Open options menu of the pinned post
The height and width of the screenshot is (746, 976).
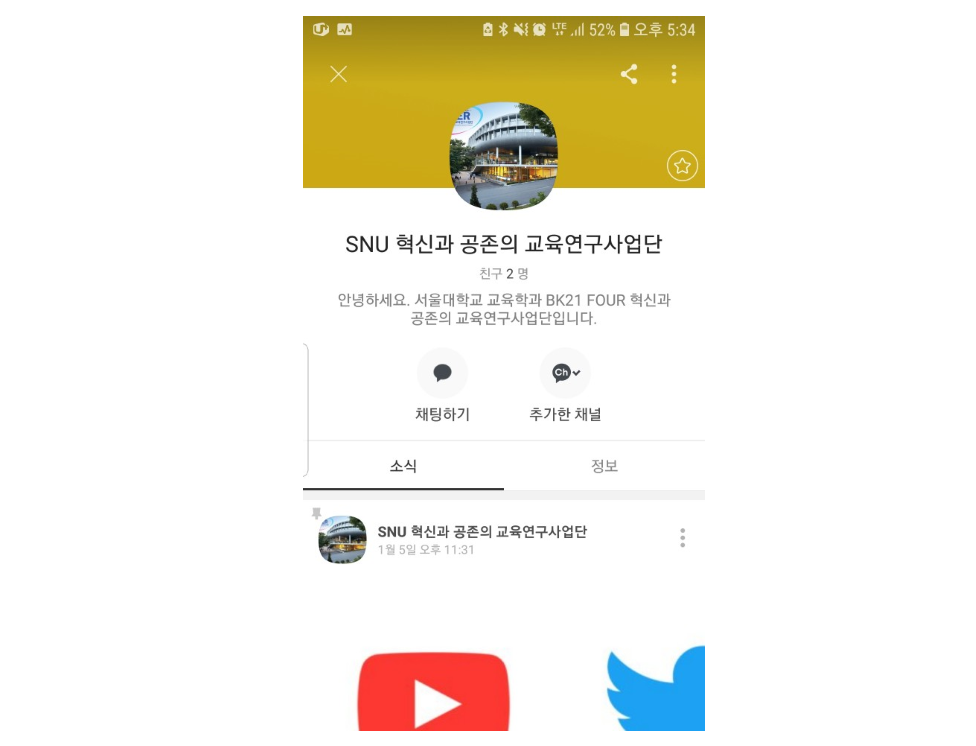point(682,538)
